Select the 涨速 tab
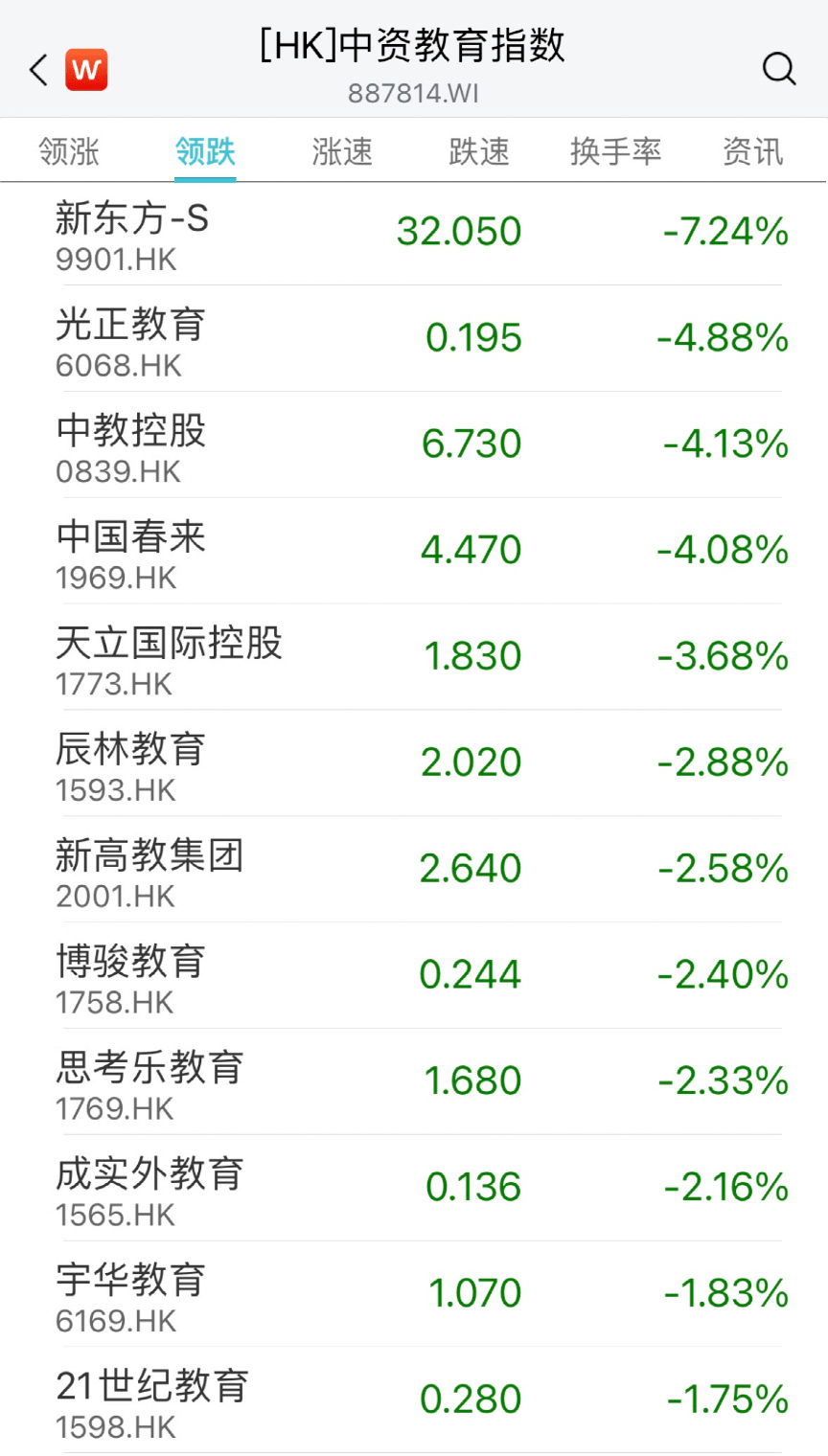Image resolution: width=828 pixels, height=1456 pixels. point(341,150)
